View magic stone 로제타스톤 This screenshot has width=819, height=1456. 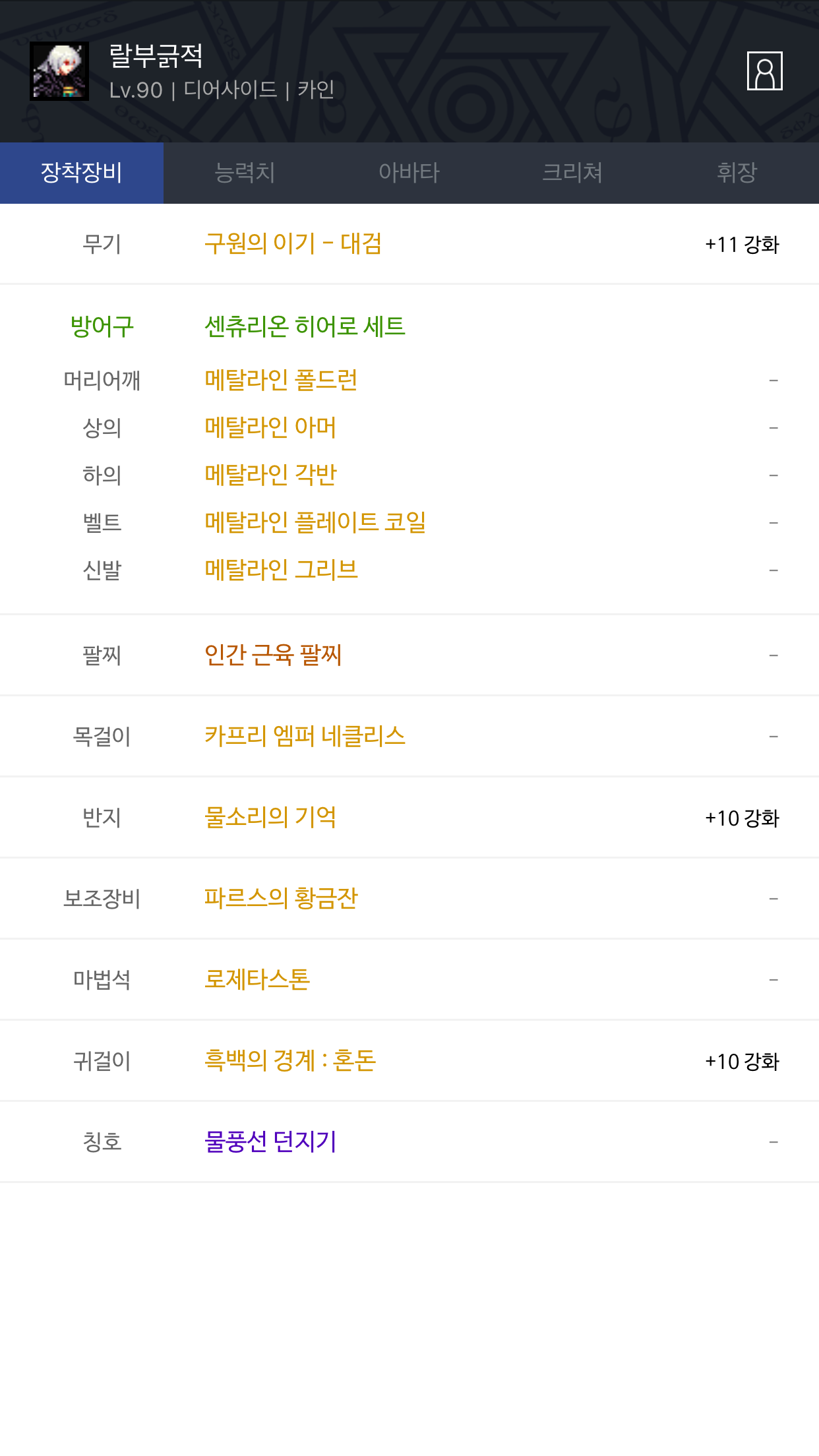257,979
